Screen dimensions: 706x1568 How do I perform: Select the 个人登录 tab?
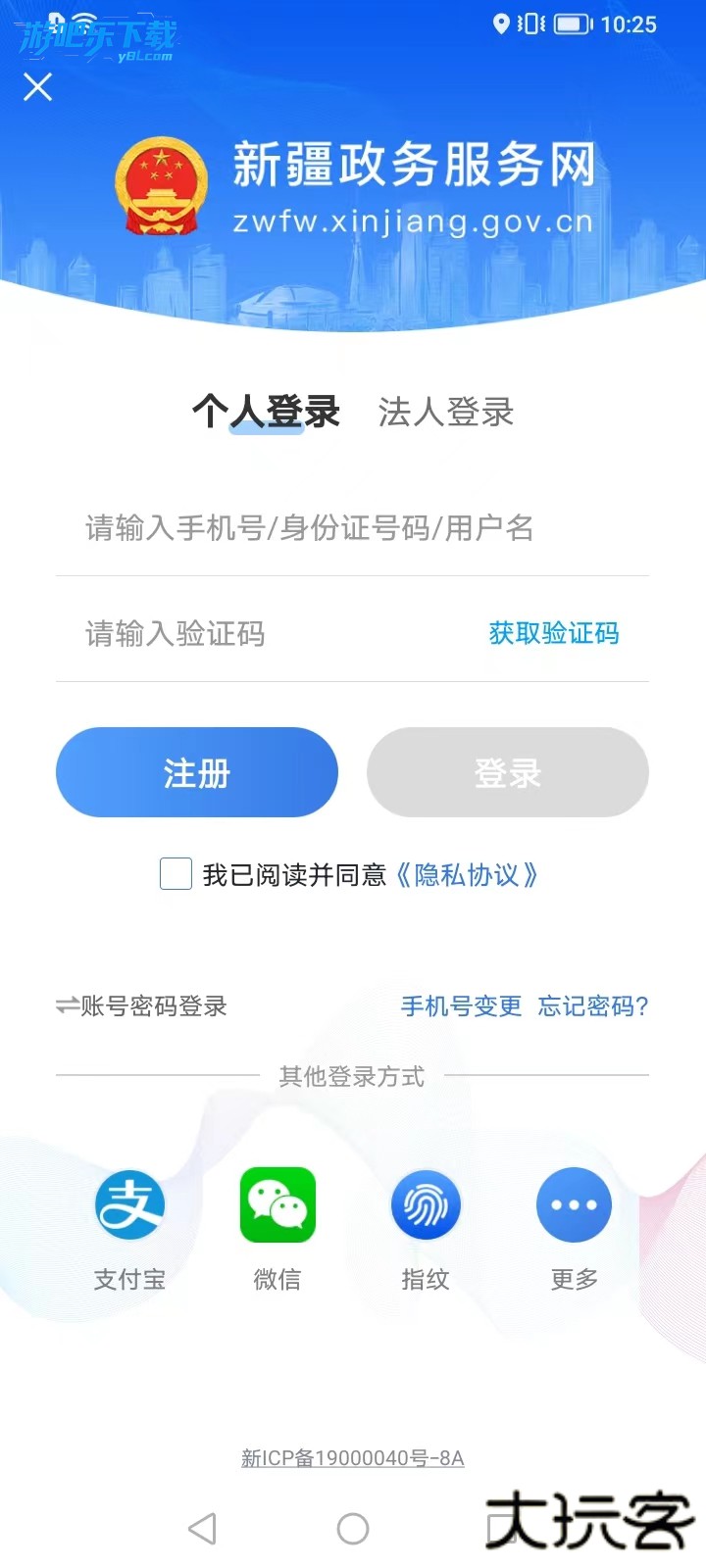(x=267, y=411)
